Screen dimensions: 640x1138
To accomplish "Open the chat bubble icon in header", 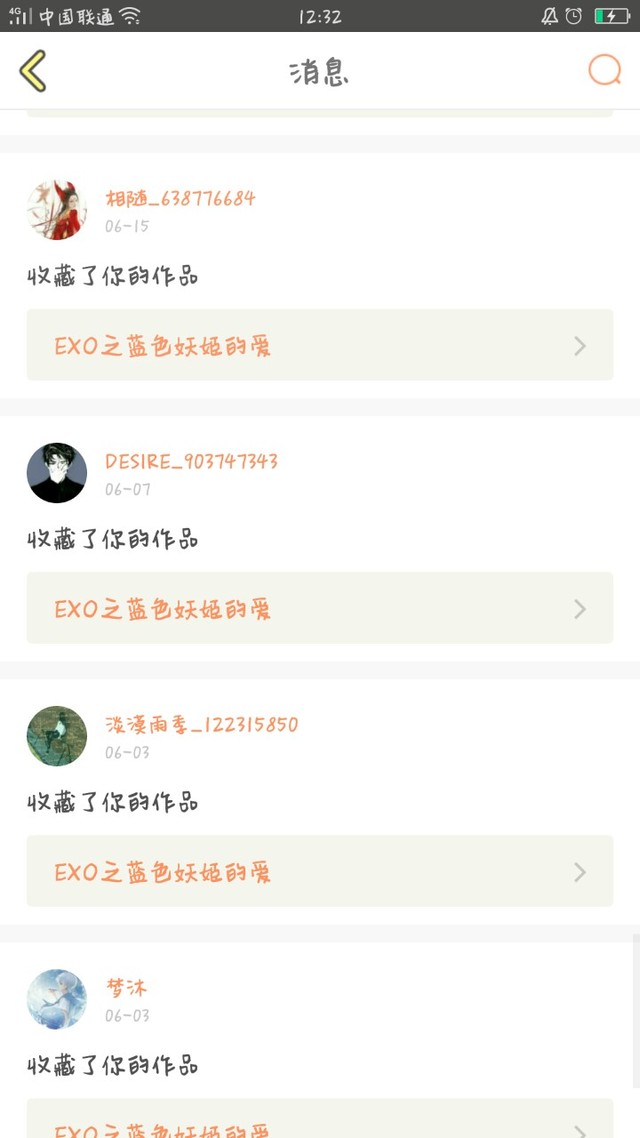I will tap(604, 70).
